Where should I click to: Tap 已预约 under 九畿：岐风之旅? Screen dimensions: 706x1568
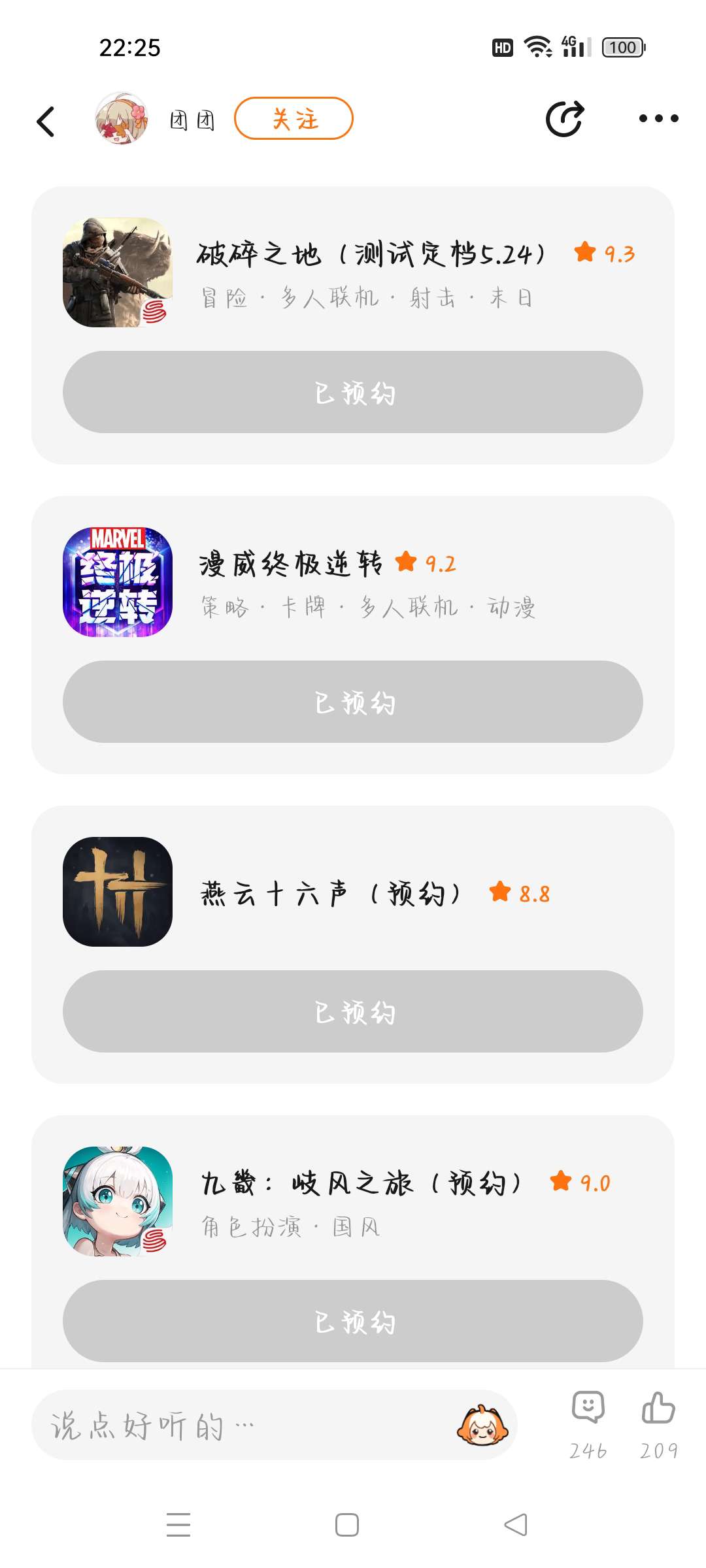tap(353, 1321)
